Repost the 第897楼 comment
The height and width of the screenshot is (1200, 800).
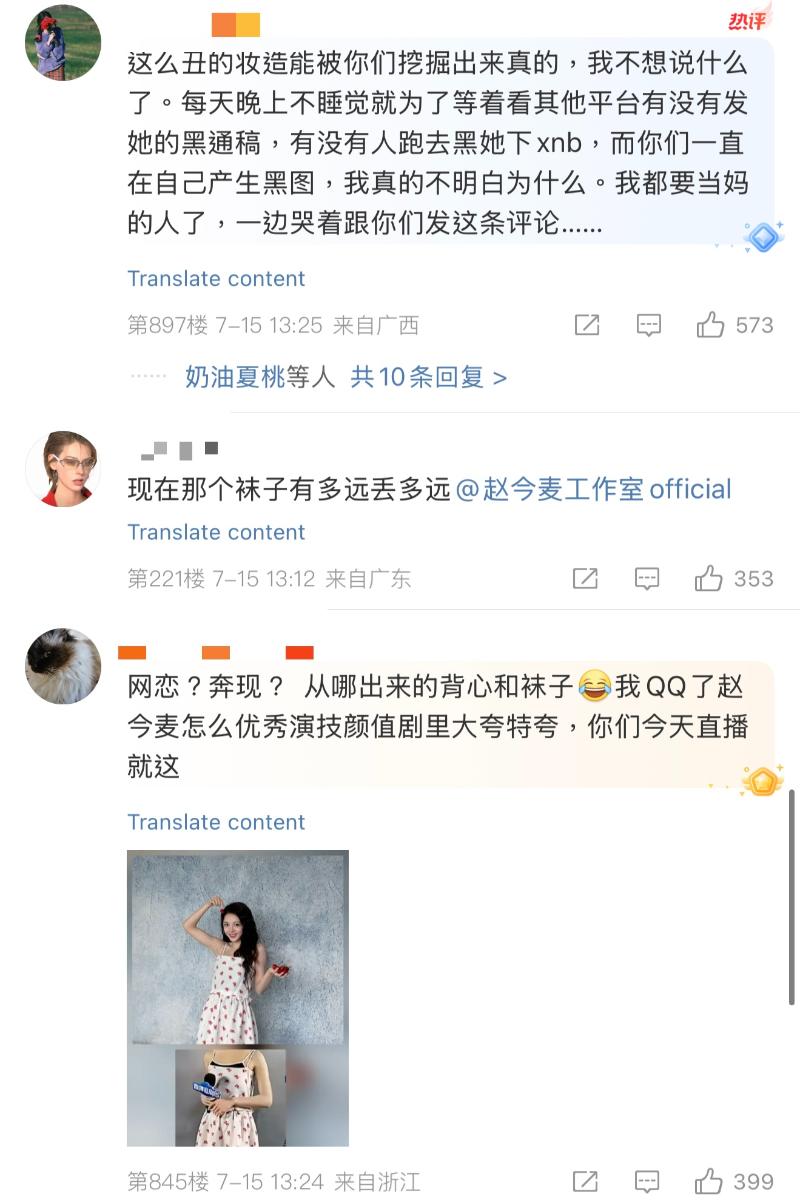[x=587, y=325]
